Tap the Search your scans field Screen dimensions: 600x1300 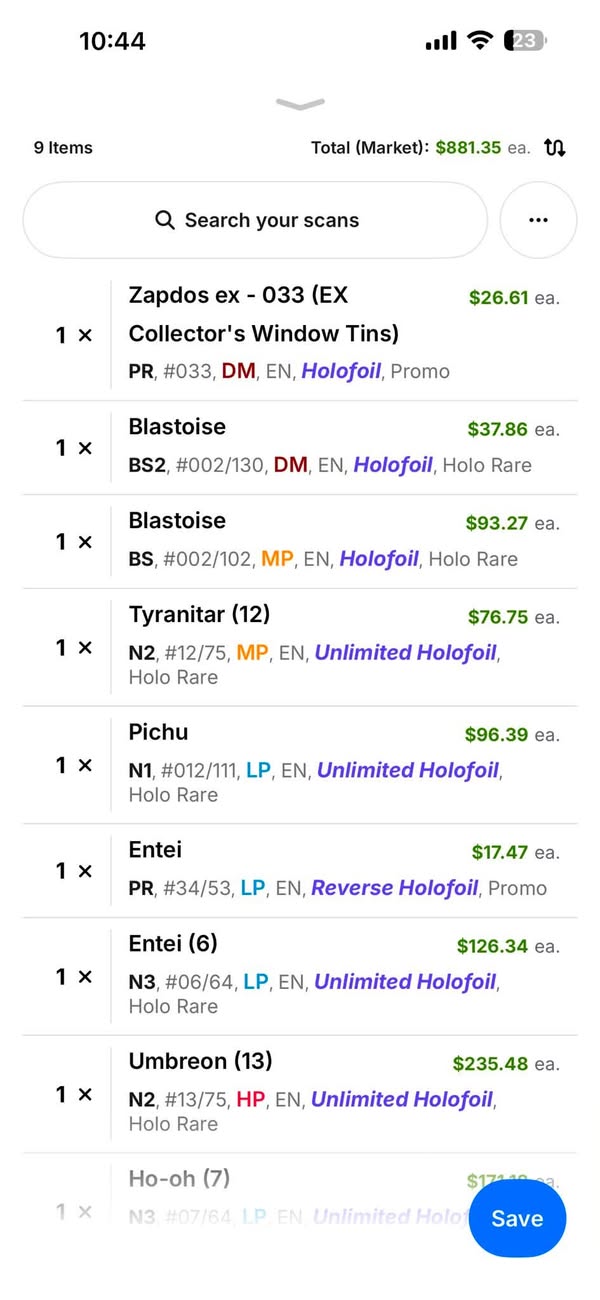coord(255,220)
